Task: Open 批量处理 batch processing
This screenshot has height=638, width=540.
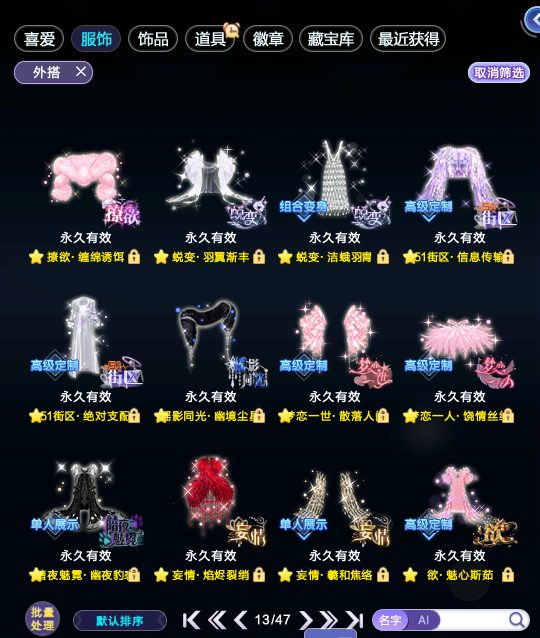Action: pos(42,618)
